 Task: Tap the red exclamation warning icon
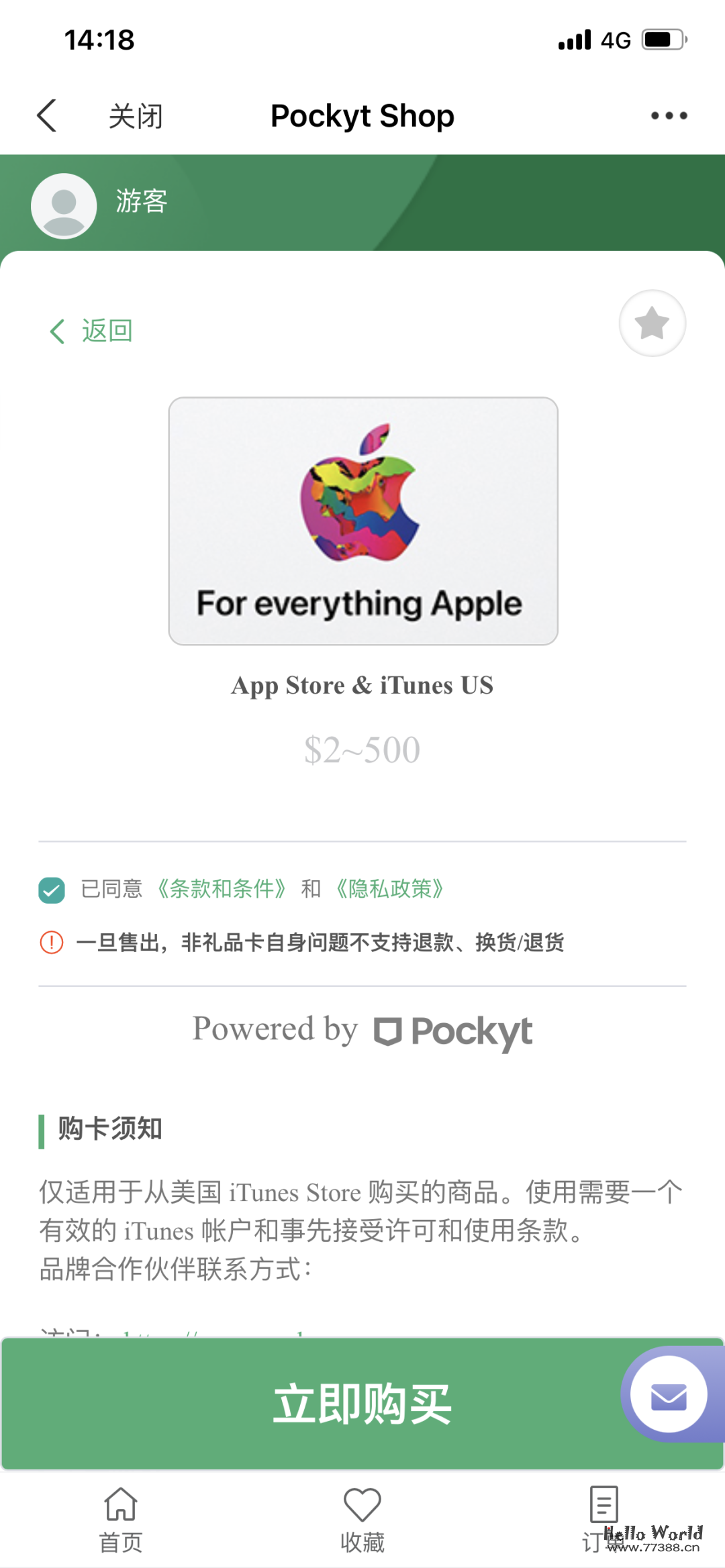click(x=51, y=943)
